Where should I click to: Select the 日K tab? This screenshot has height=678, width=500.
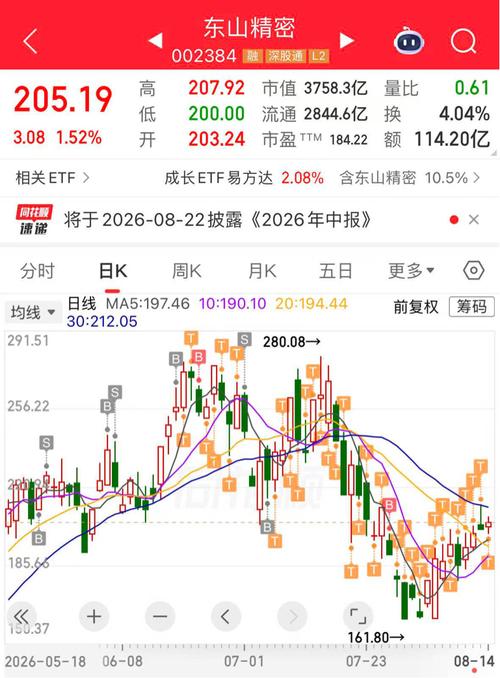112,271
